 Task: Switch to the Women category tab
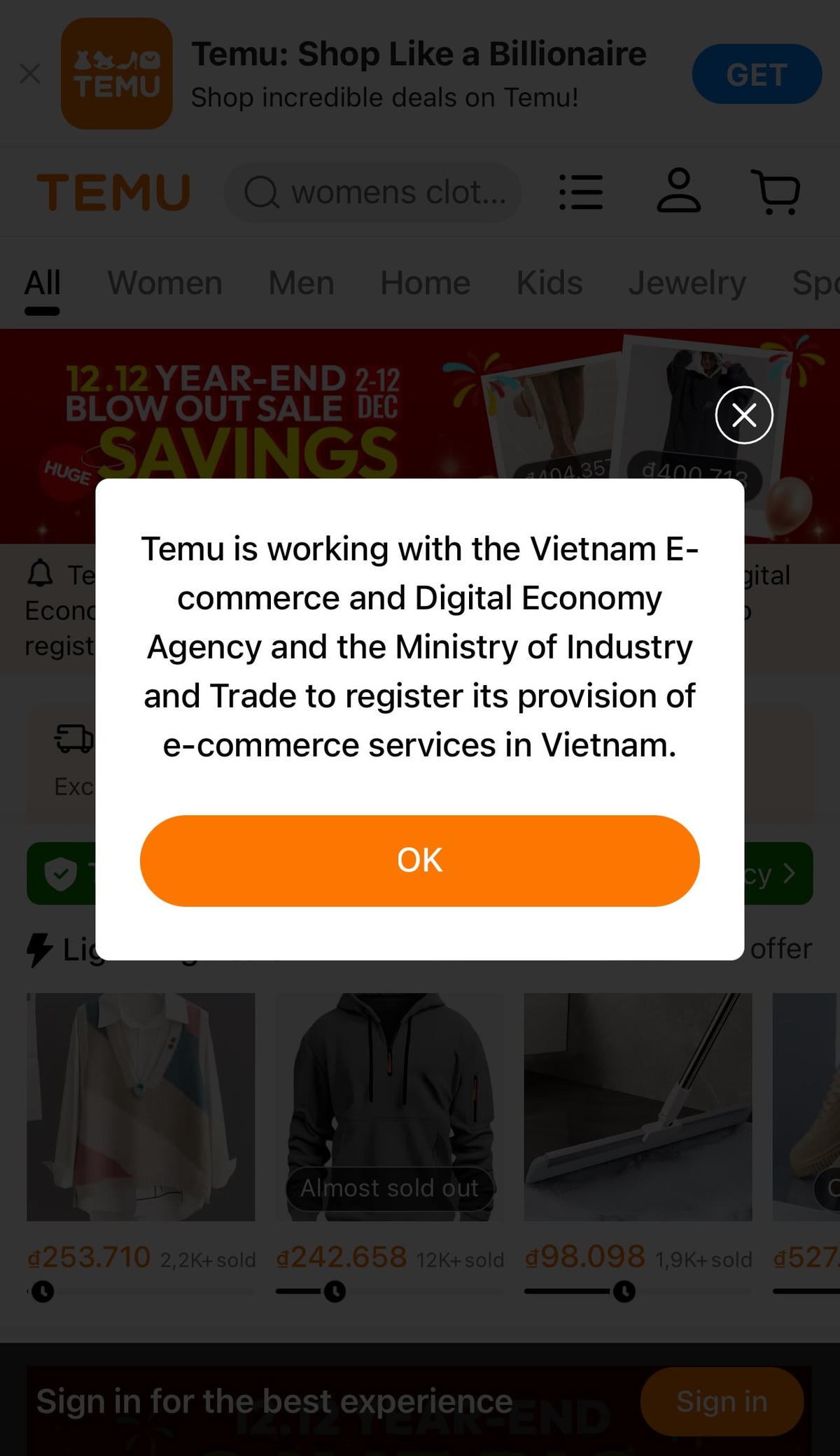(x=164, y=283)
